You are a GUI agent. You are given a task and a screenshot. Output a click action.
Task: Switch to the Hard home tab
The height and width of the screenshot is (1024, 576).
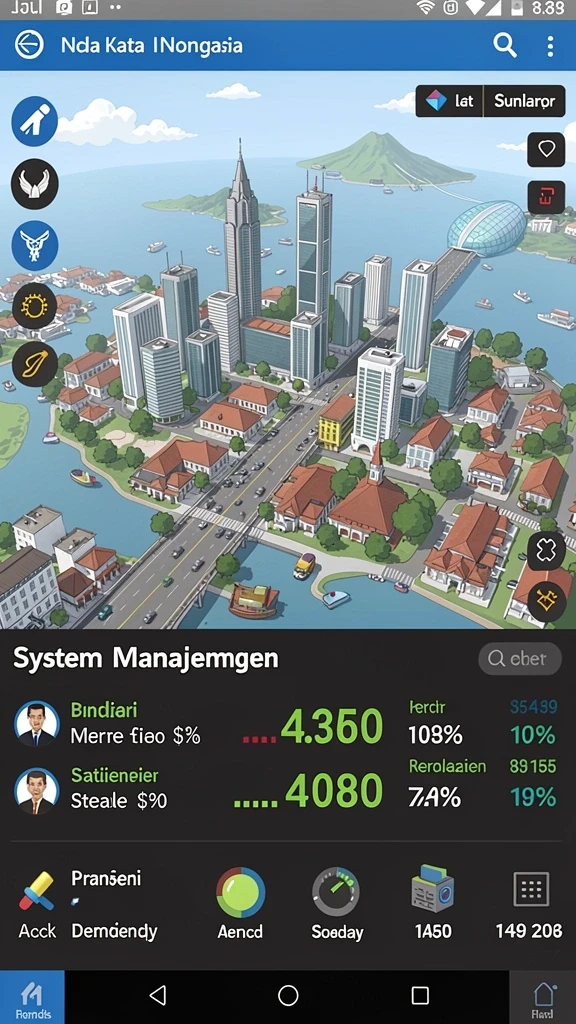543,997
